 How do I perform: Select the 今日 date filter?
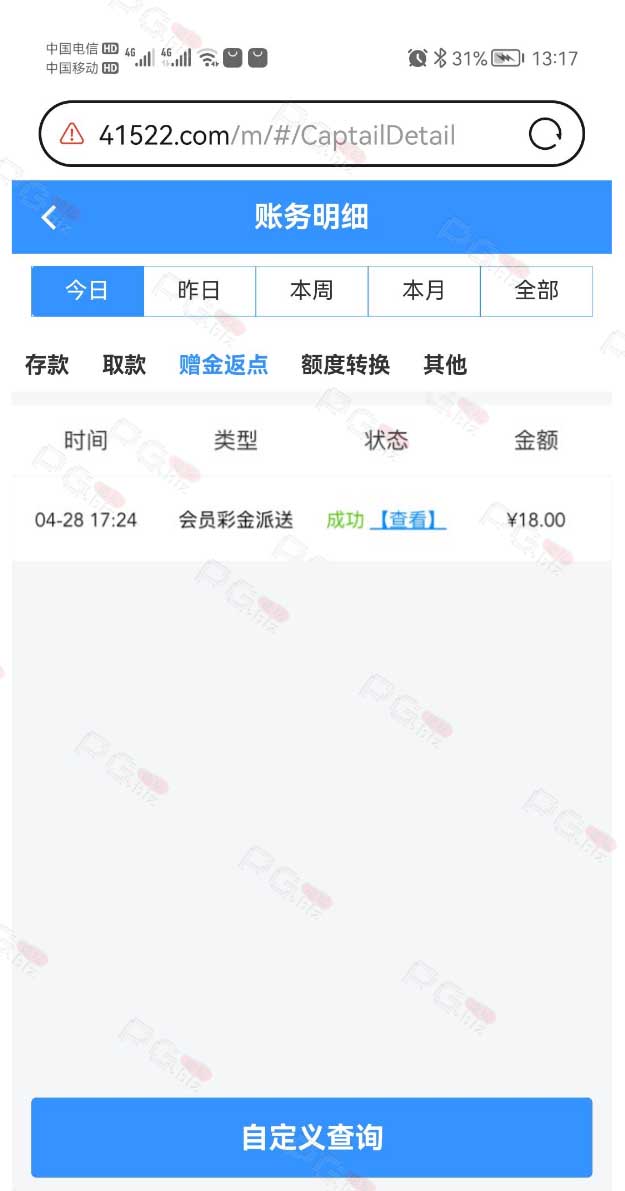pyautogui.click(x=87, y=291)
